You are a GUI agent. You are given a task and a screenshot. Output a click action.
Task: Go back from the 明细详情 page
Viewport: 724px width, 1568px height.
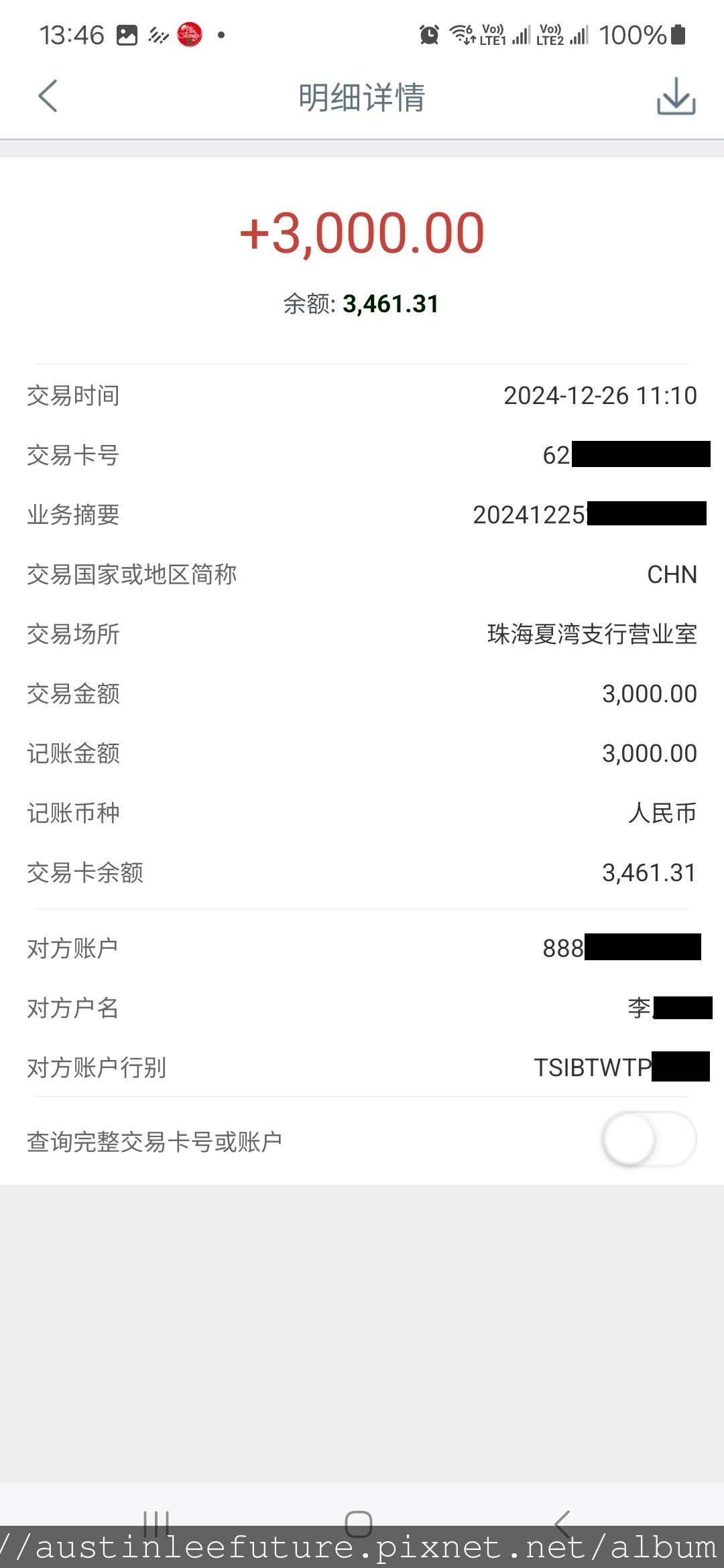point(48,96)
